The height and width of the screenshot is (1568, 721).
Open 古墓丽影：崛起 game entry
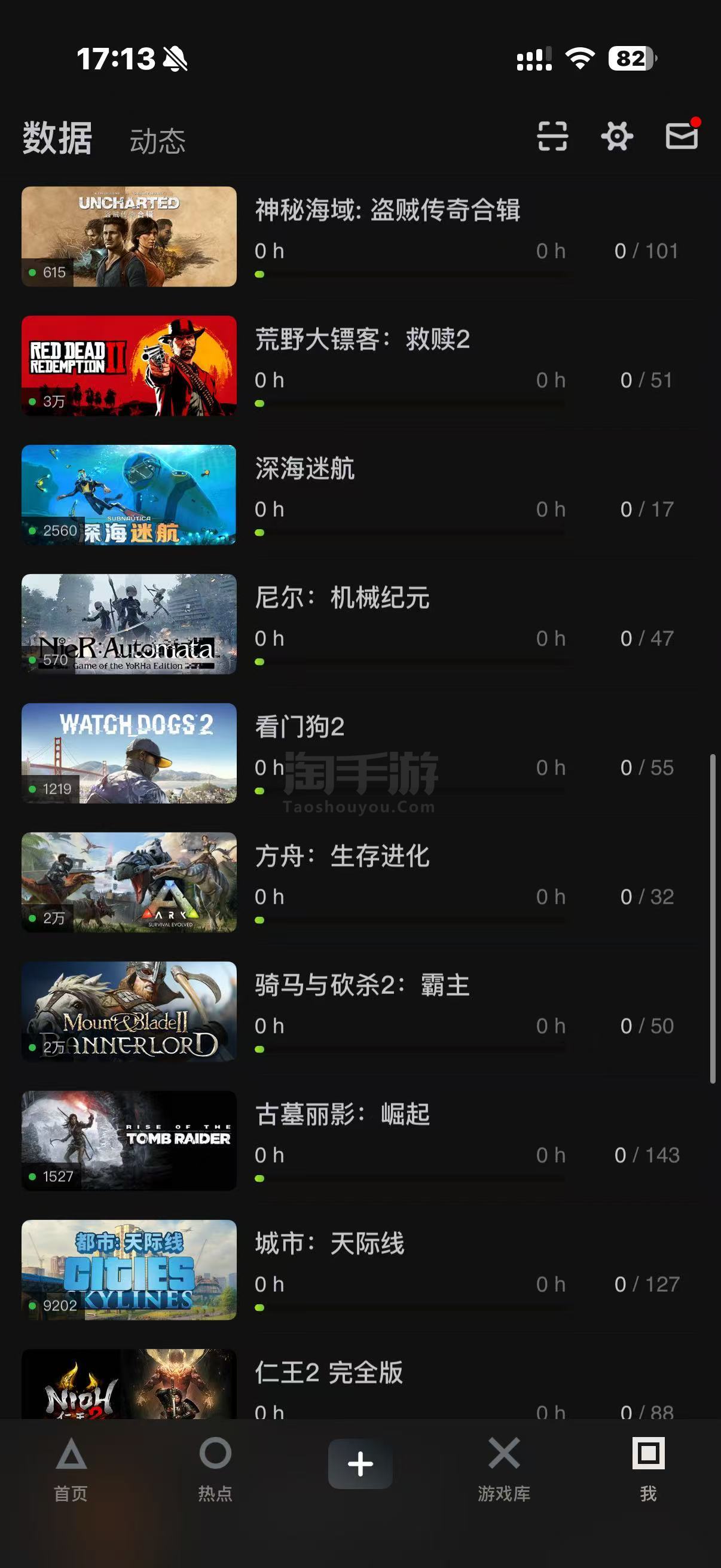coord(360,1140)
